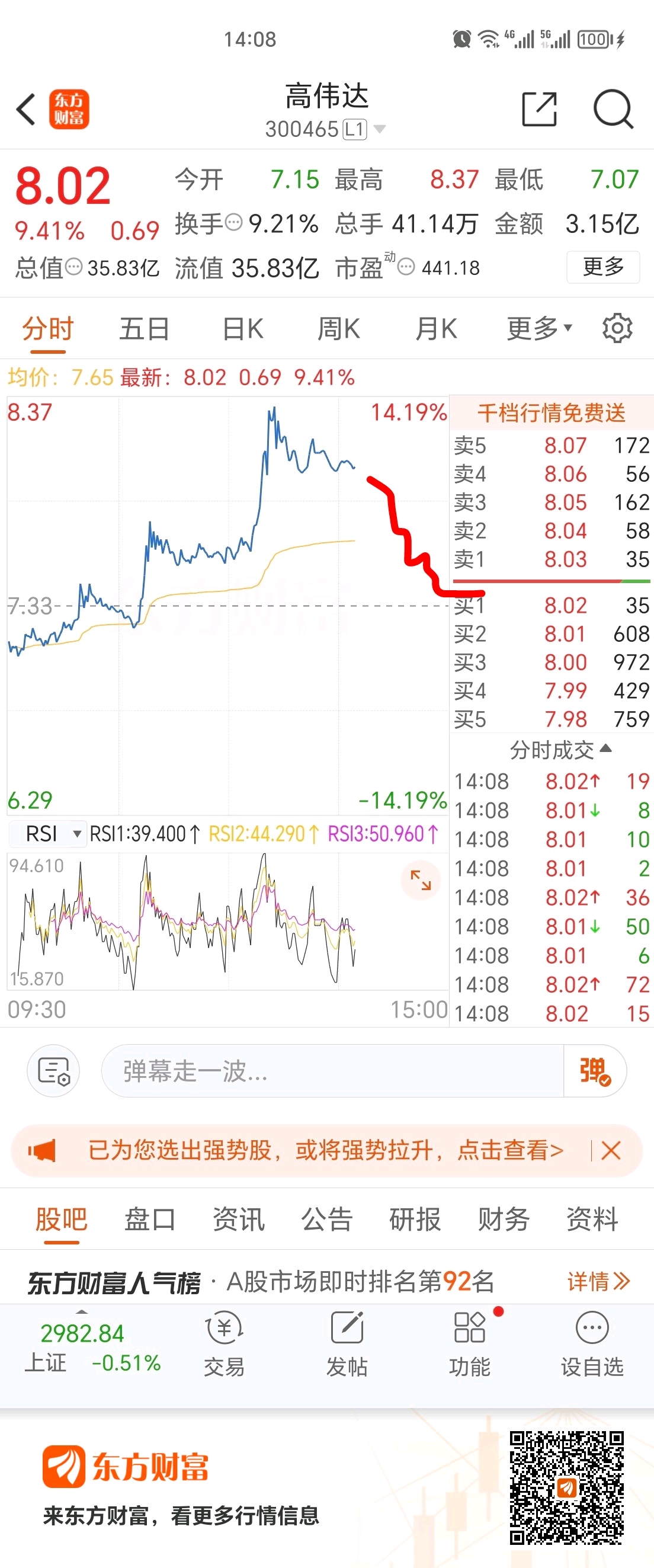Open the share icon next to stock name
Screen dimensions: 654x1568
tap(540, 110)
